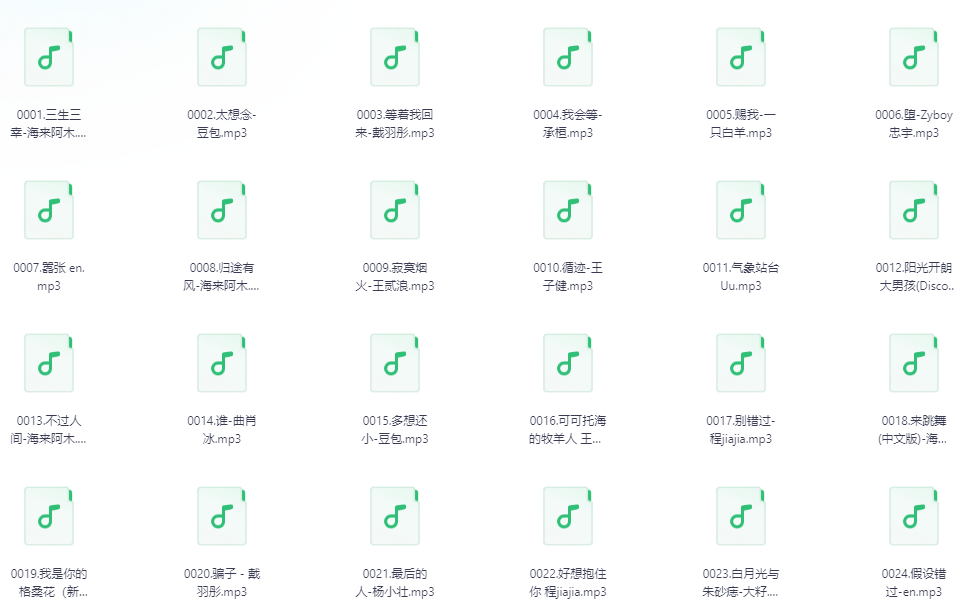This screenshot has height=615, width=961.
Task: Play file 0012.阳光开朗大男孩
Action: [914, 210]
